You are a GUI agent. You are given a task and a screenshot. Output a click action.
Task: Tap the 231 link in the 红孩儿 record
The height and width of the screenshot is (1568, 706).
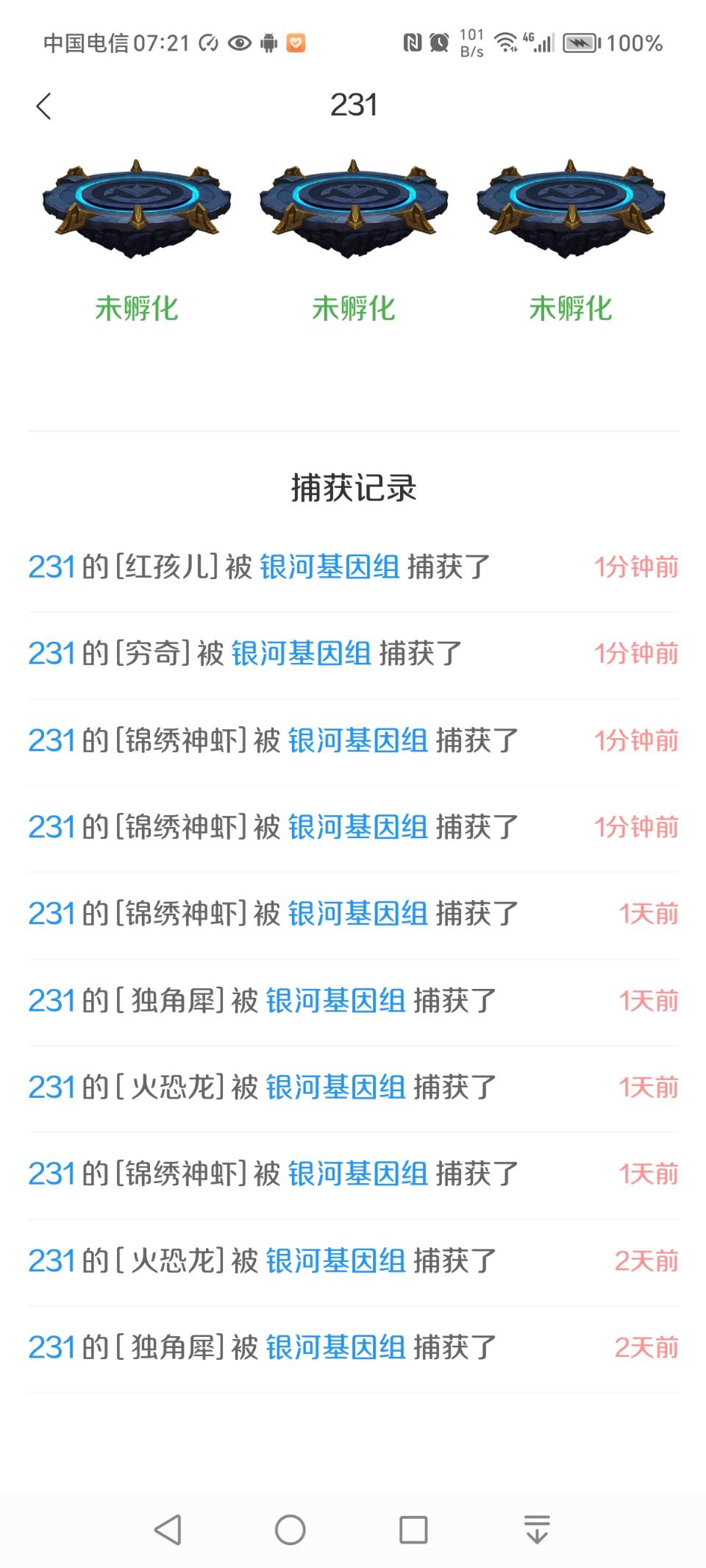coord(52,567)
